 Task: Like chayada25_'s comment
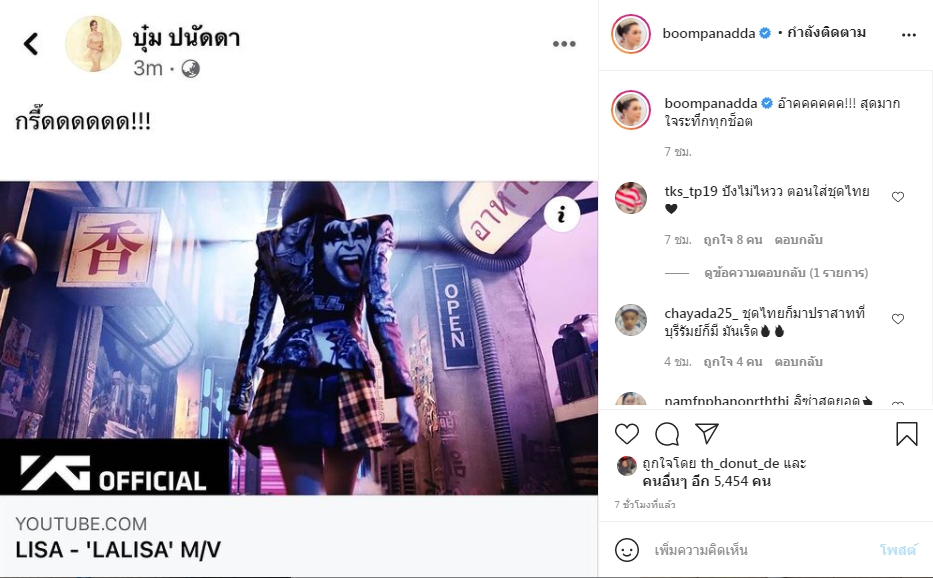tap(897, 319)
